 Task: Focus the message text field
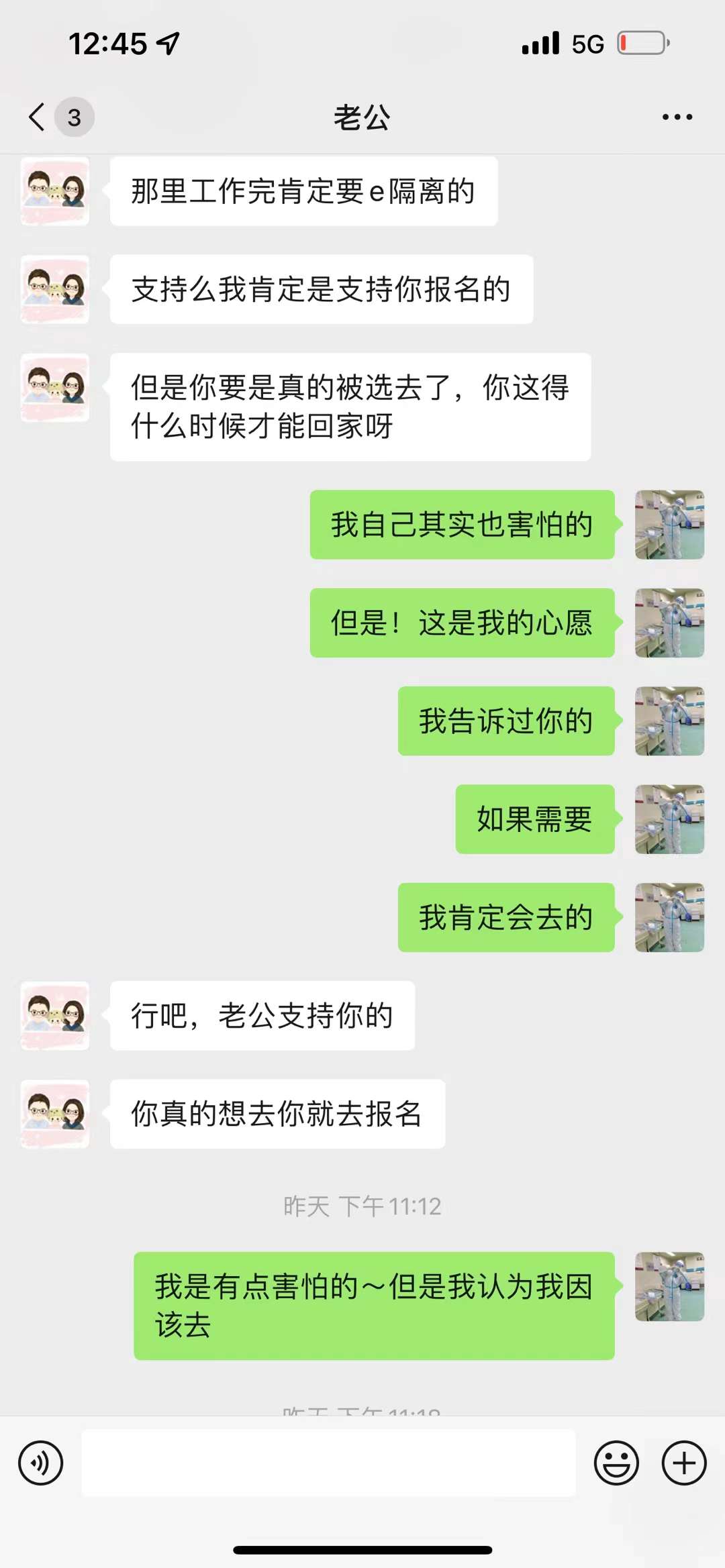point(328,1463)
